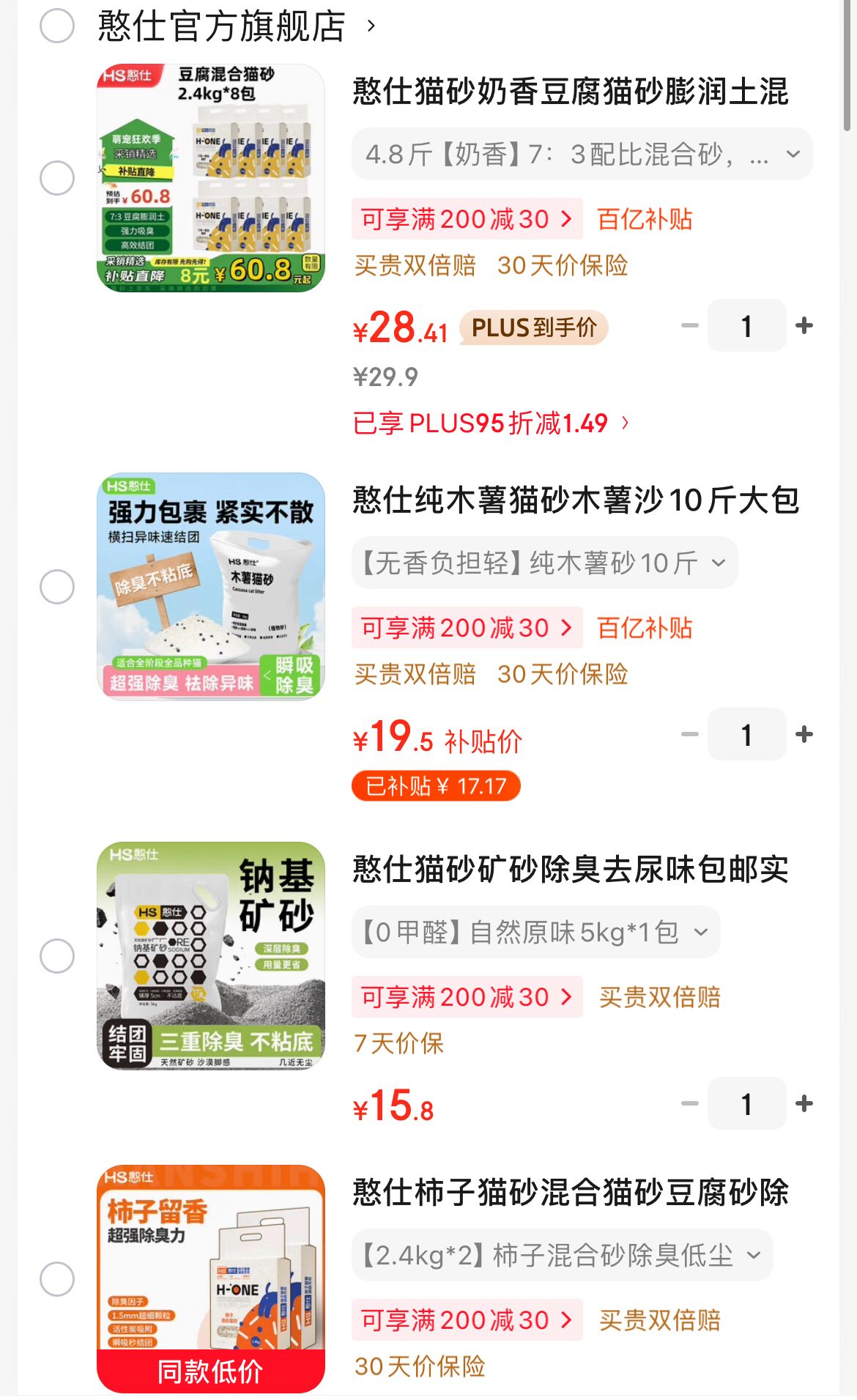Change the 4.8斤【奶香】7:3配比 specification

coord(582,154)
